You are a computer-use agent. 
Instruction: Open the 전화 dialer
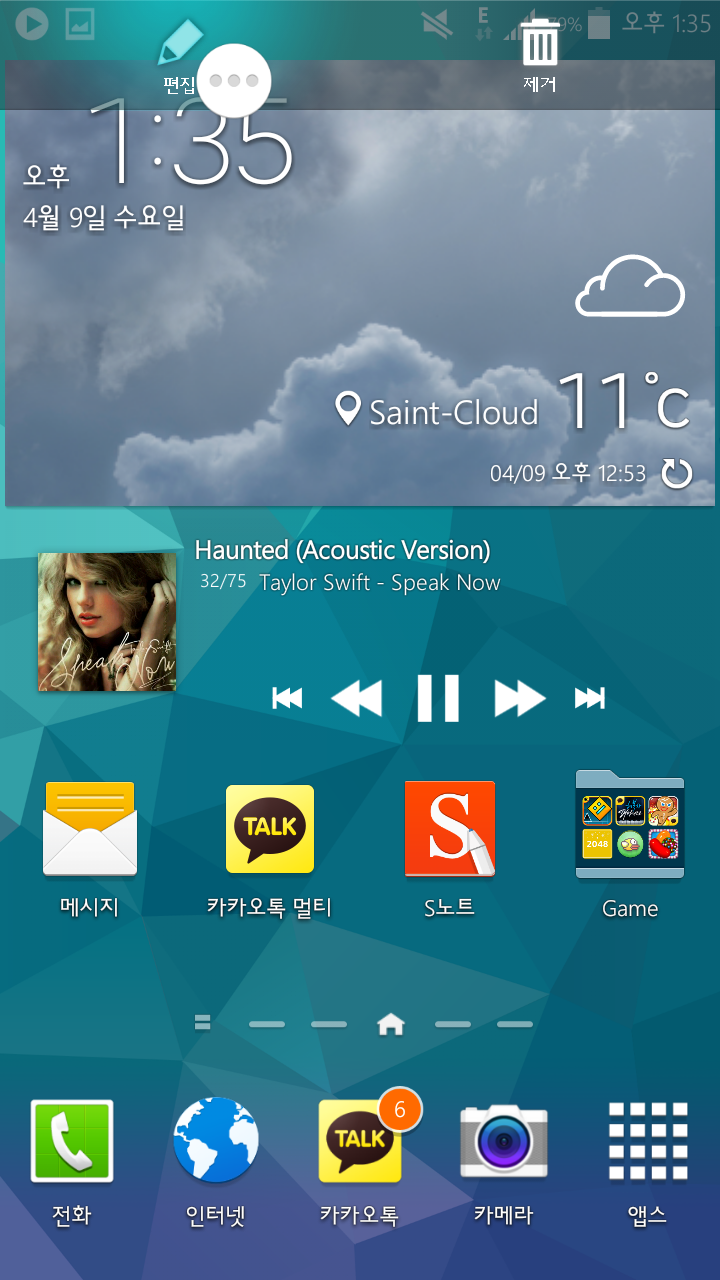(72, 1141)
